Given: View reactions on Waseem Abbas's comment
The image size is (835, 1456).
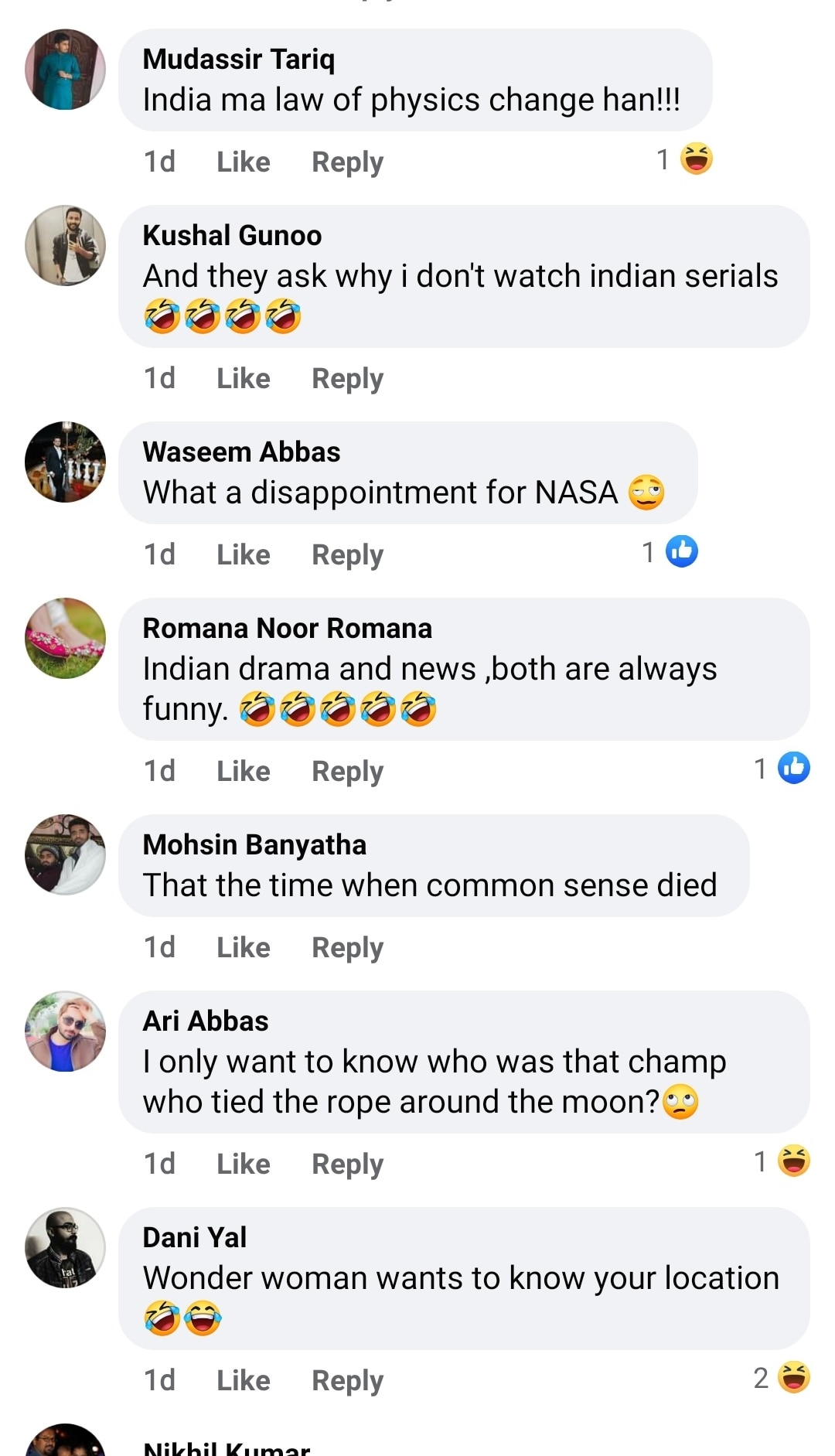Looking at the screenshot, I should (x=671, y=551).
